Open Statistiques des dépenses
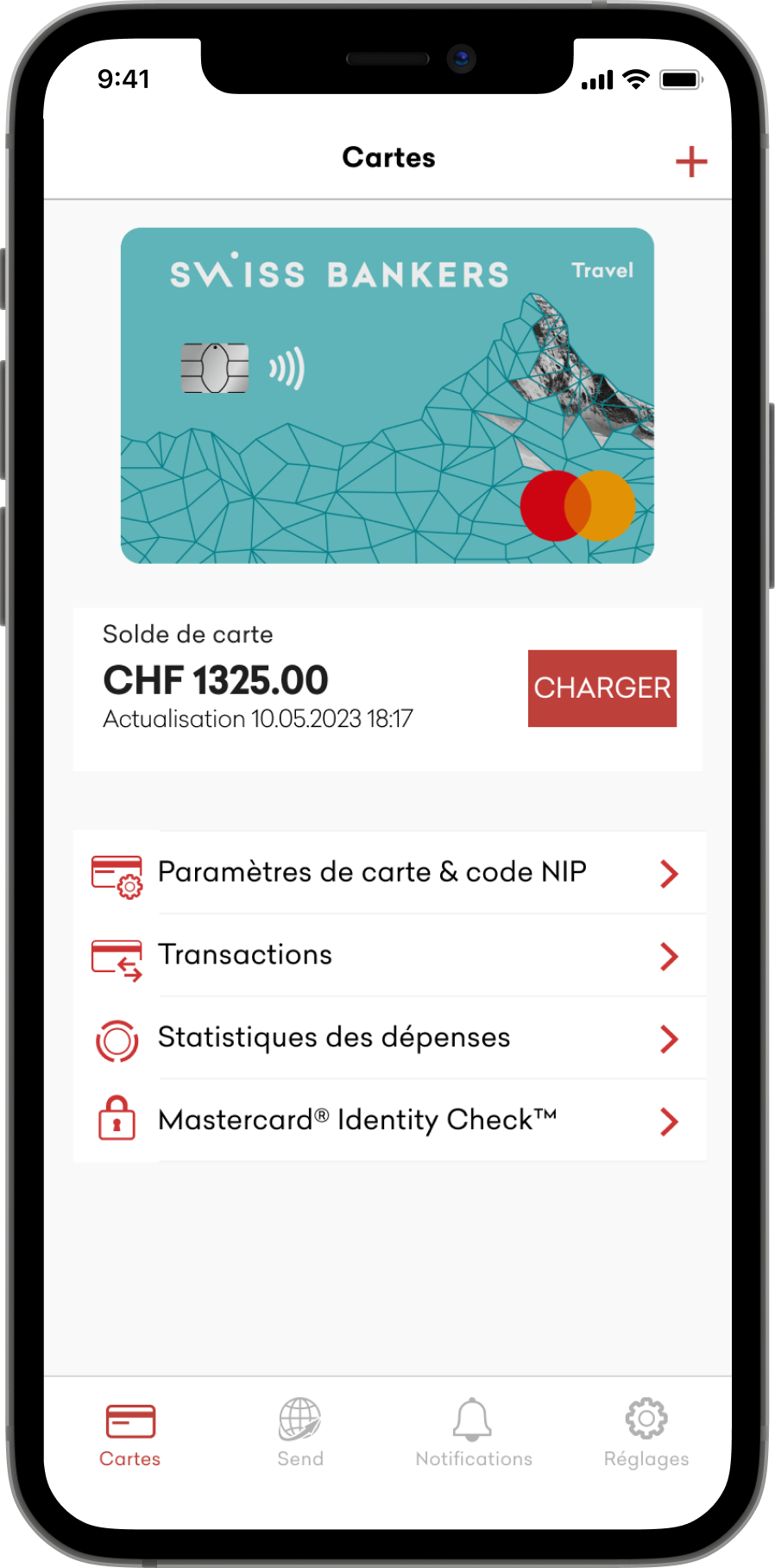Screen dimensions: 775x1568 (x=388, y=1038)
